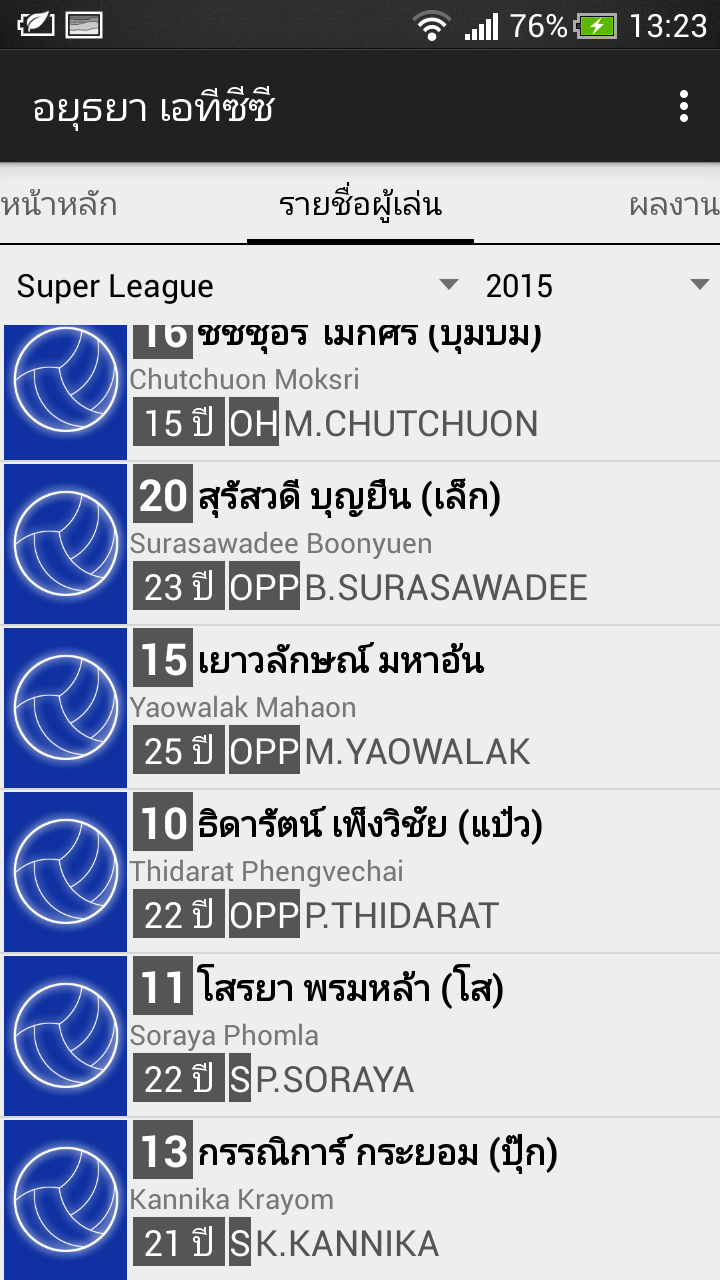Screen dimensions: 720x1280
Task: Expand the 2015 season dropdown
Action: click(x=596, y=286)
